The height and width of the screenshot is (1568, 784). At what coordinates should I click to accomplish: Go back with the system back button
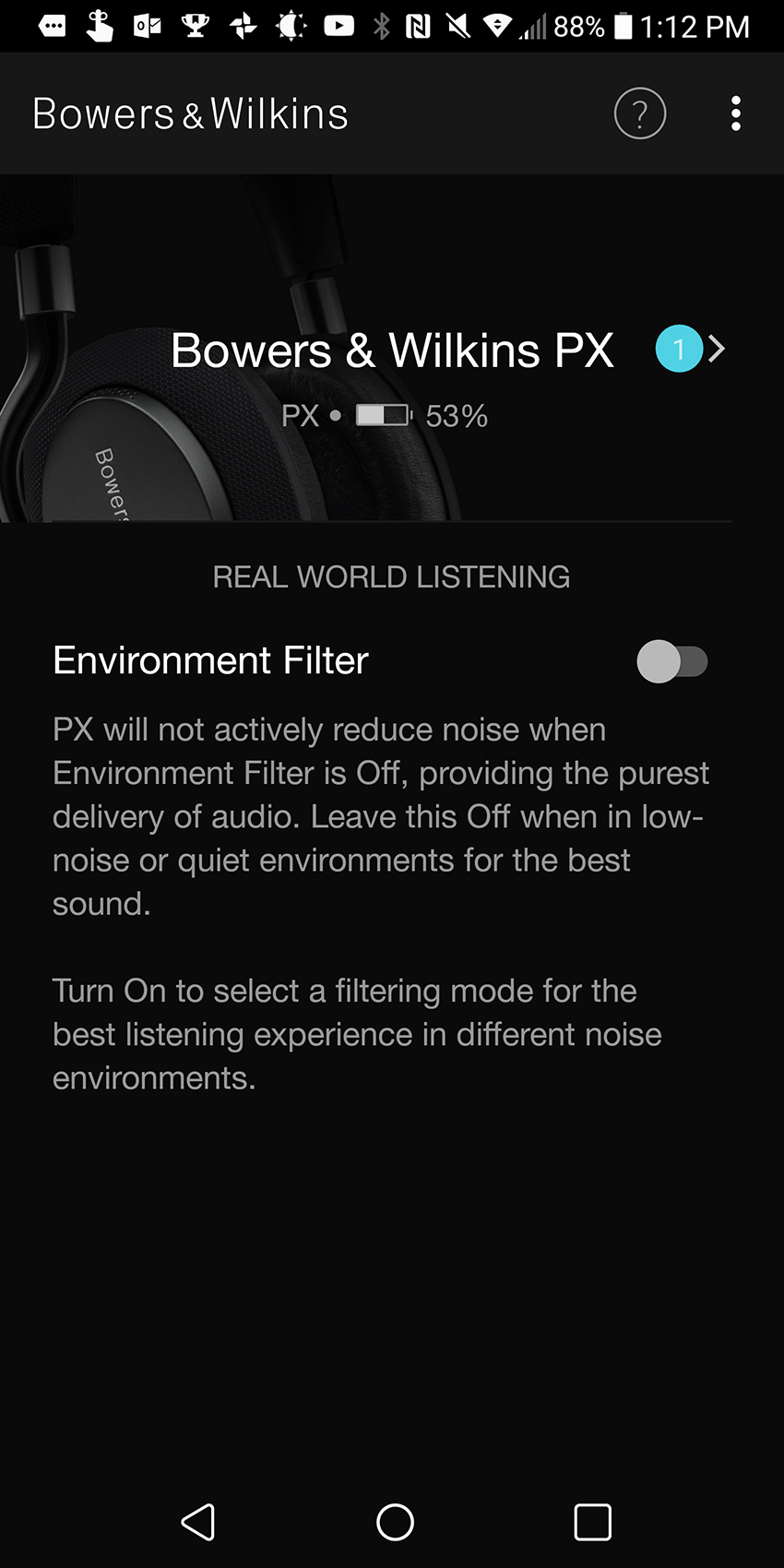coord(198,1521)
